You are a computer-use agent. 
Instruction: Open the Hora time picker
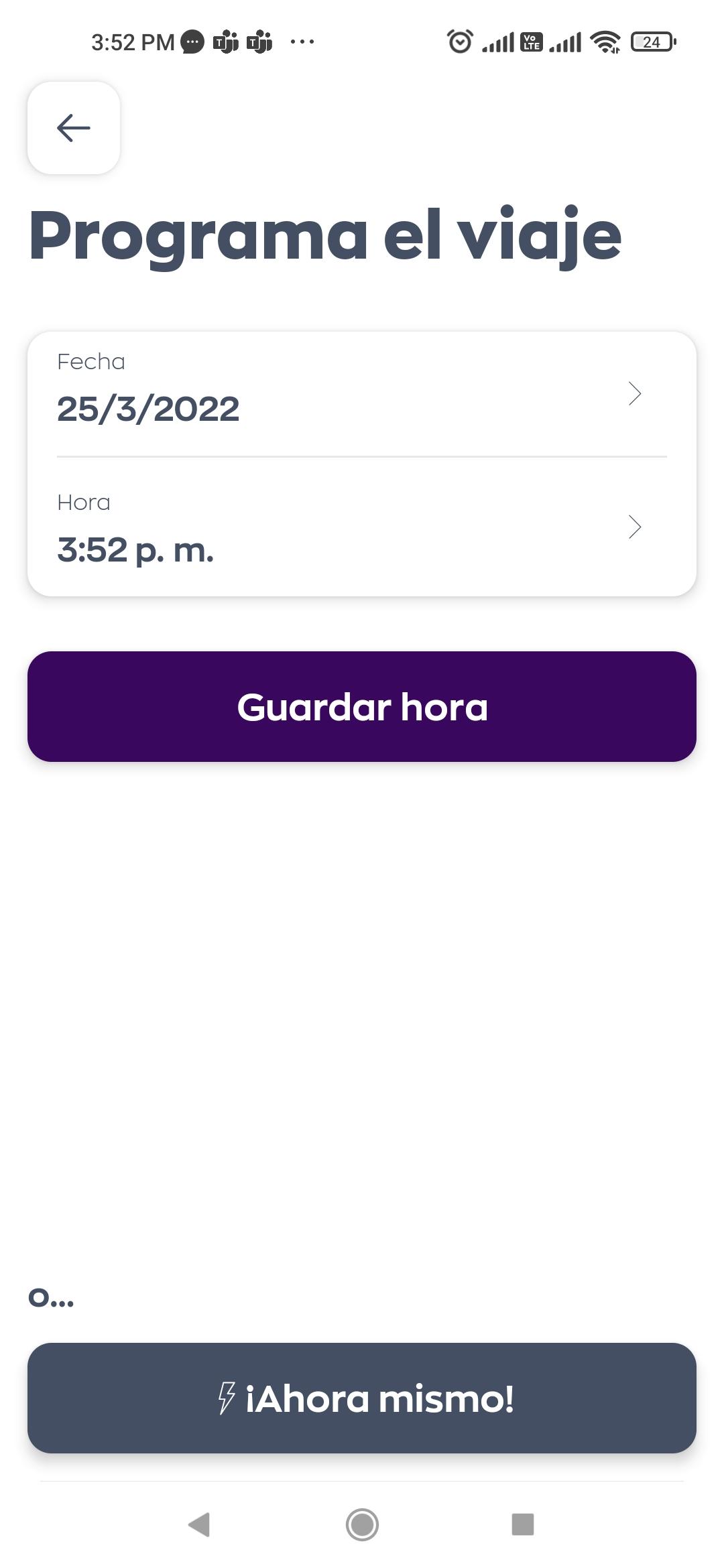pos(362,527)
